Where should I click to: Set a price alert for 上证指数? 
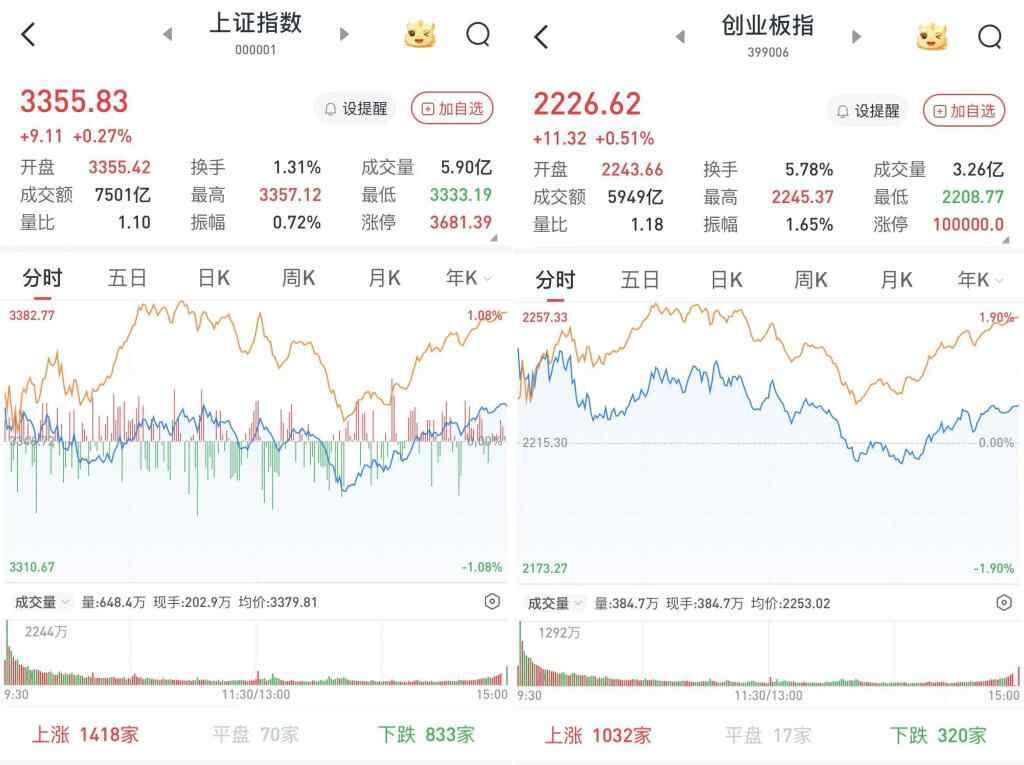[355, 109]
